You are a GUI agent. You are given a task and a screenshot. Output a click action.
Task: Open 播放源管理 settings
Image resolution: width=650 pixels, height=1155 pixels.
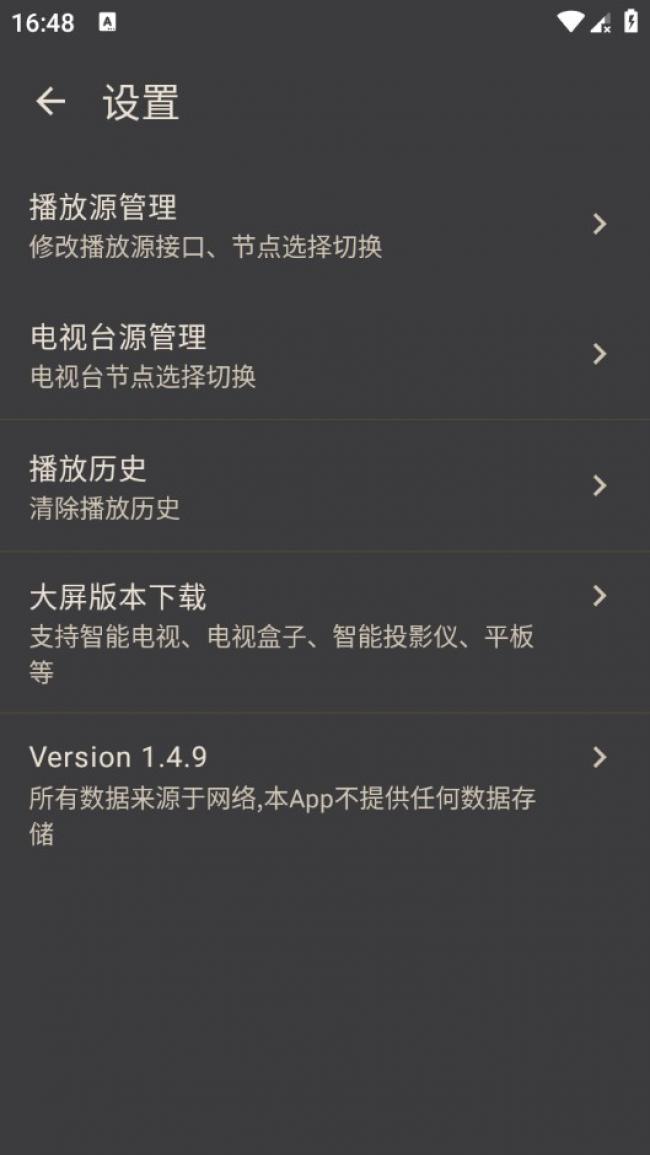[325, 224]
